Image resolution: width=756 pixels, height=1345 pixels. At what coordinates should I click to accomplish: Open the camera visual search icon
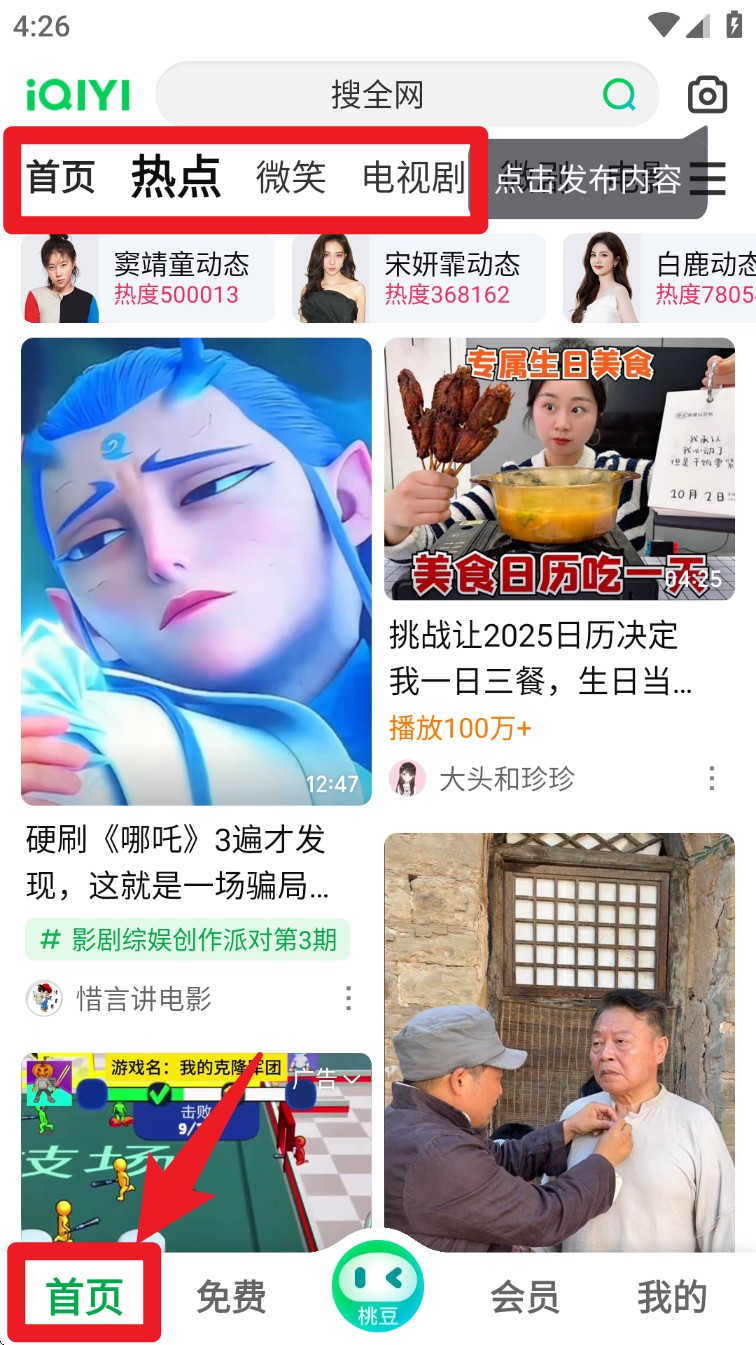(x=707, y=93)
